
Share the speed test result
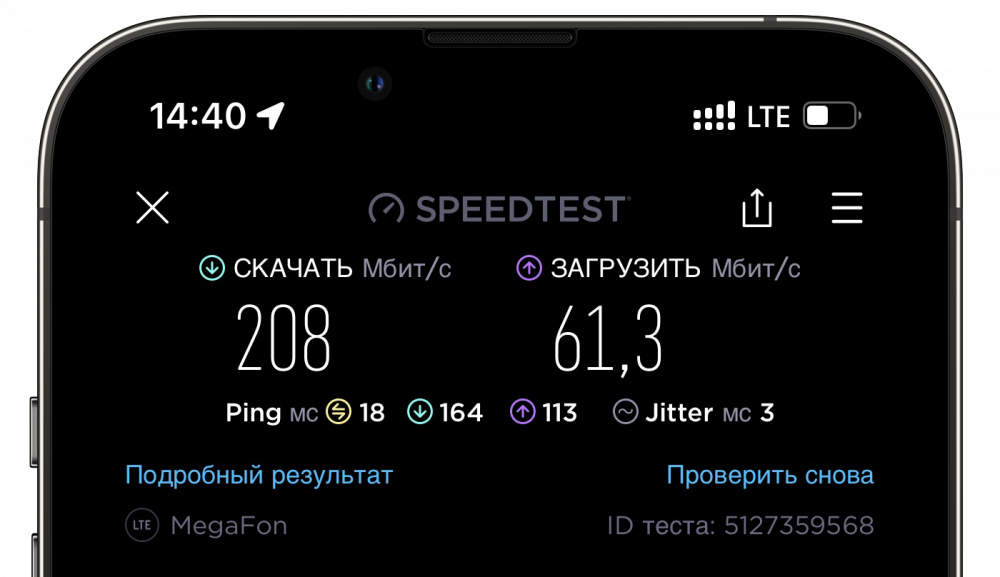point(757,208)
